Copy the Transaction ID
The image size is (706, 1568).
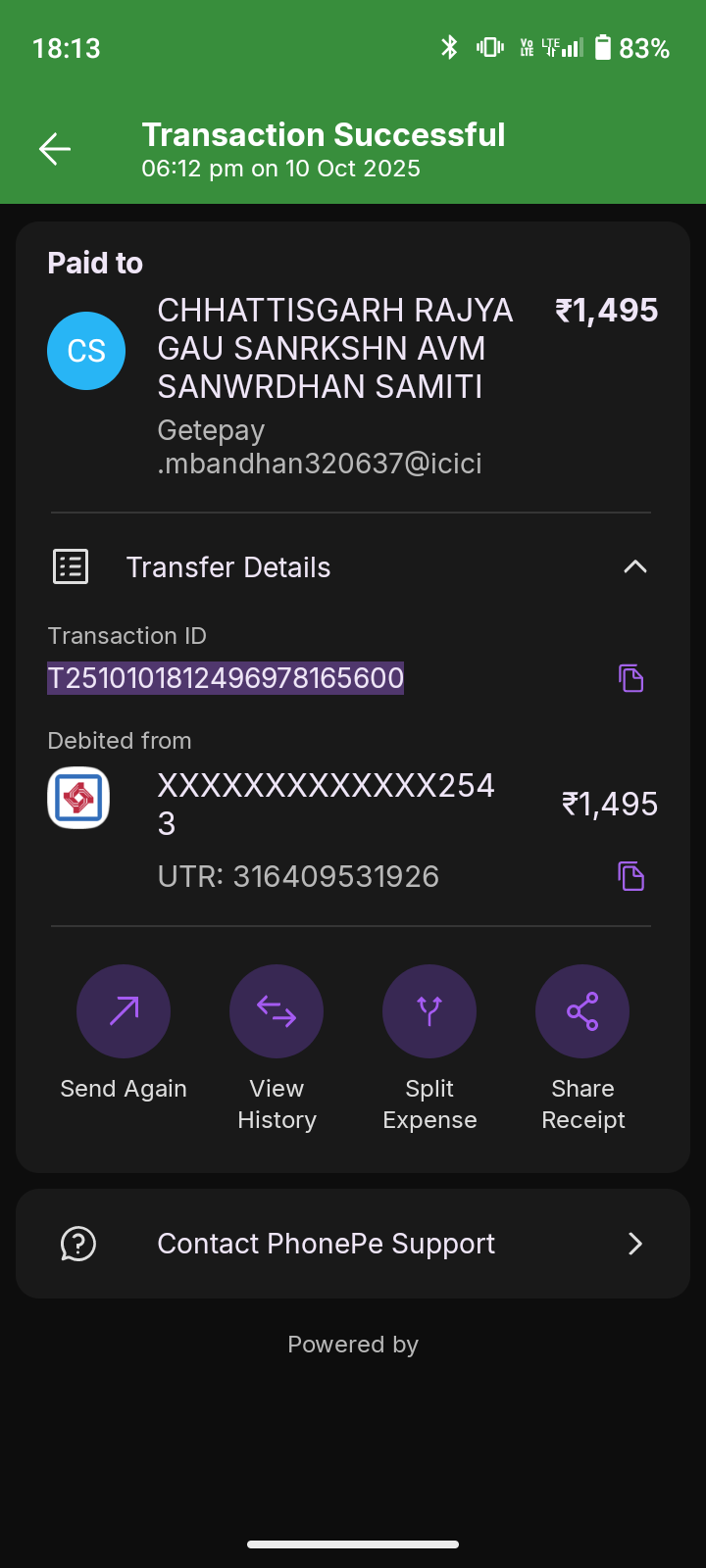630,678
